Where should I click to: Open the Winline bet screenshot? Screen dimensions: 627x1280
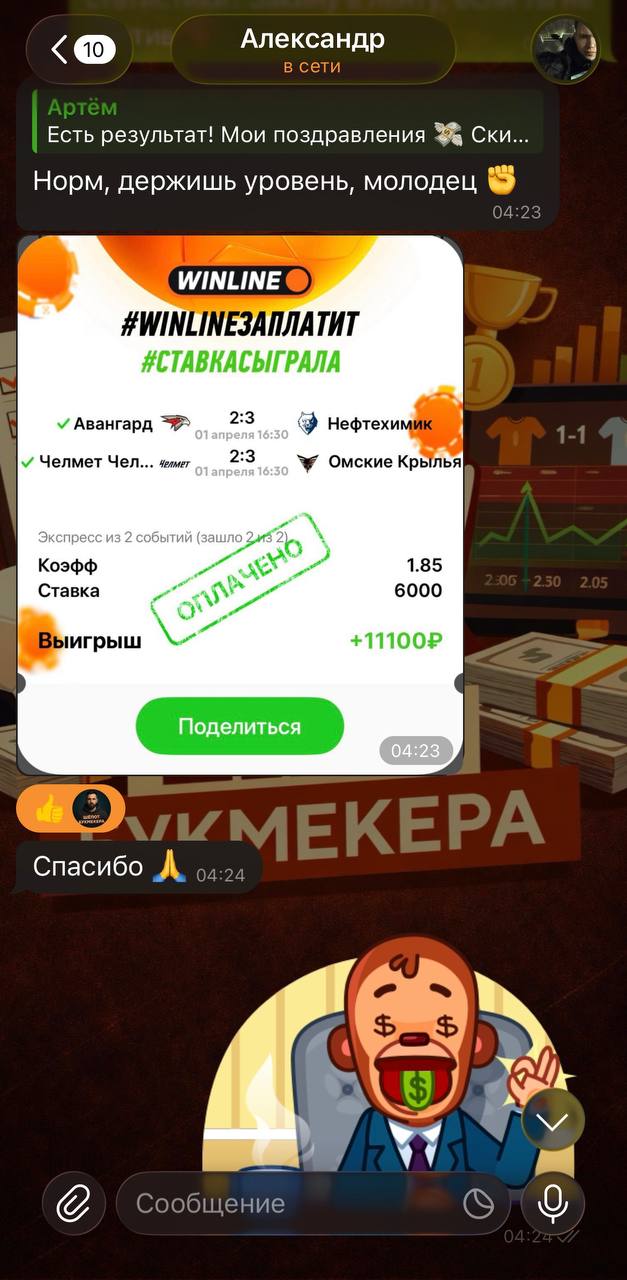[240, 504]
